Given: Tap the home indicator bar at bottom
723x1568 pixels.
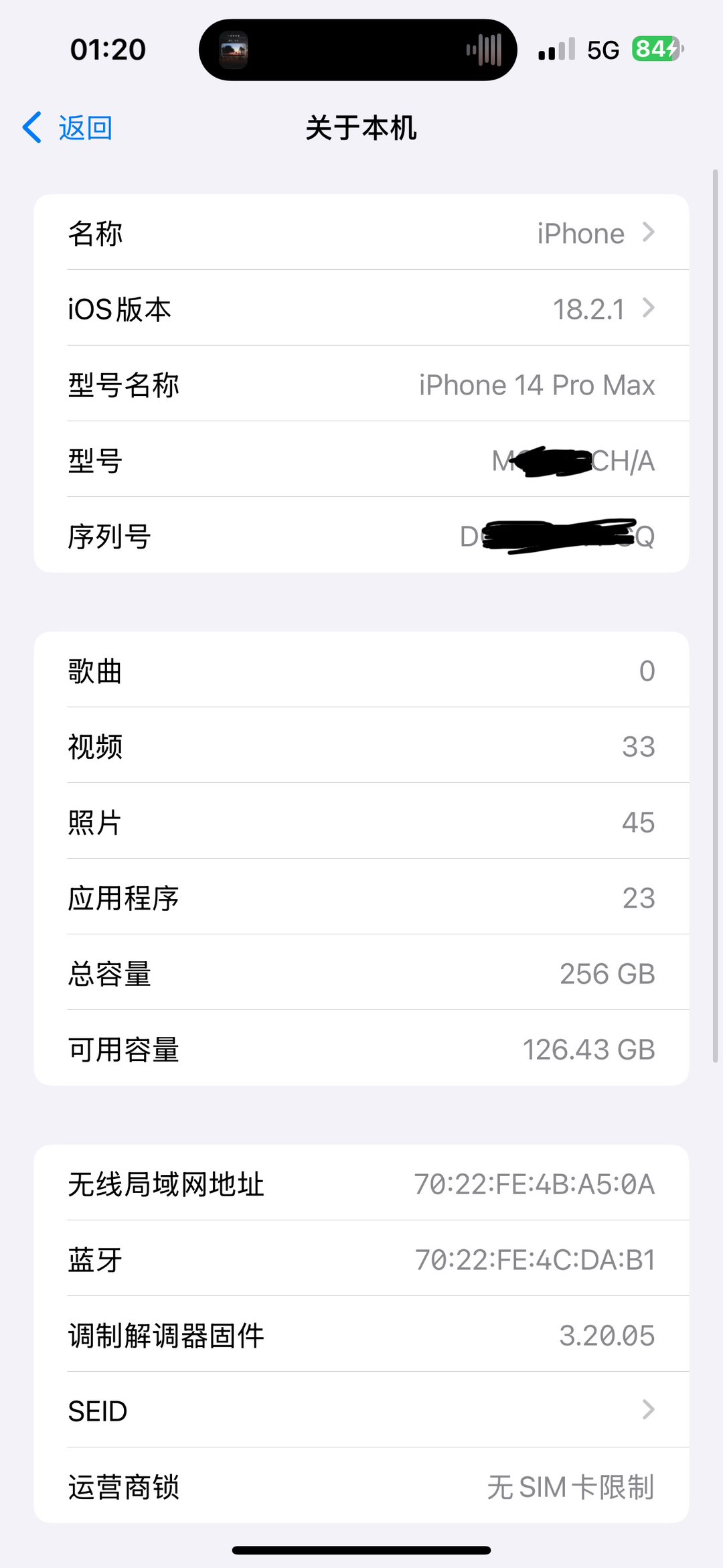Looking at the screenshot, I should click(361, 1549).
